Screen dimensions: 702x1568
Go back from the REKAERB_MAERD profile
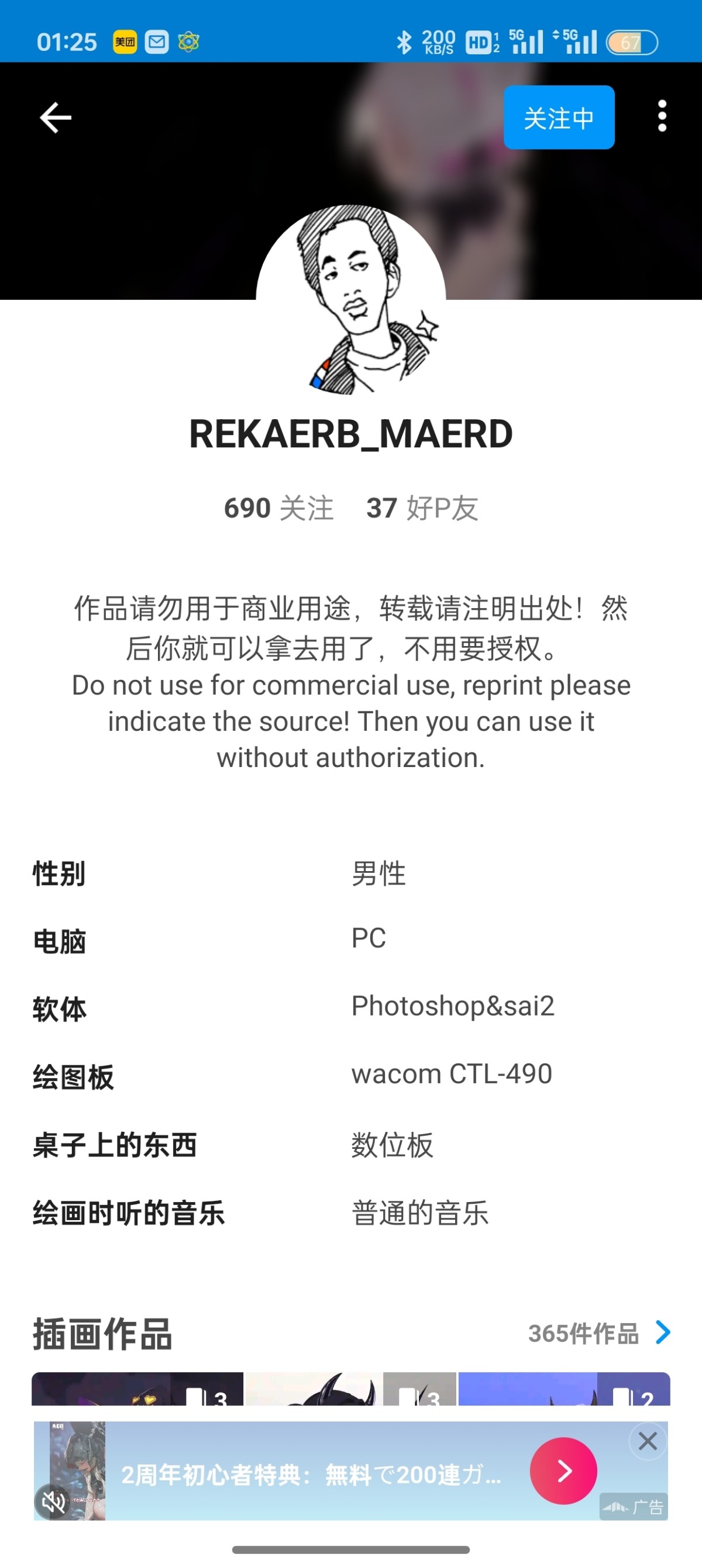tap(56, 118)
